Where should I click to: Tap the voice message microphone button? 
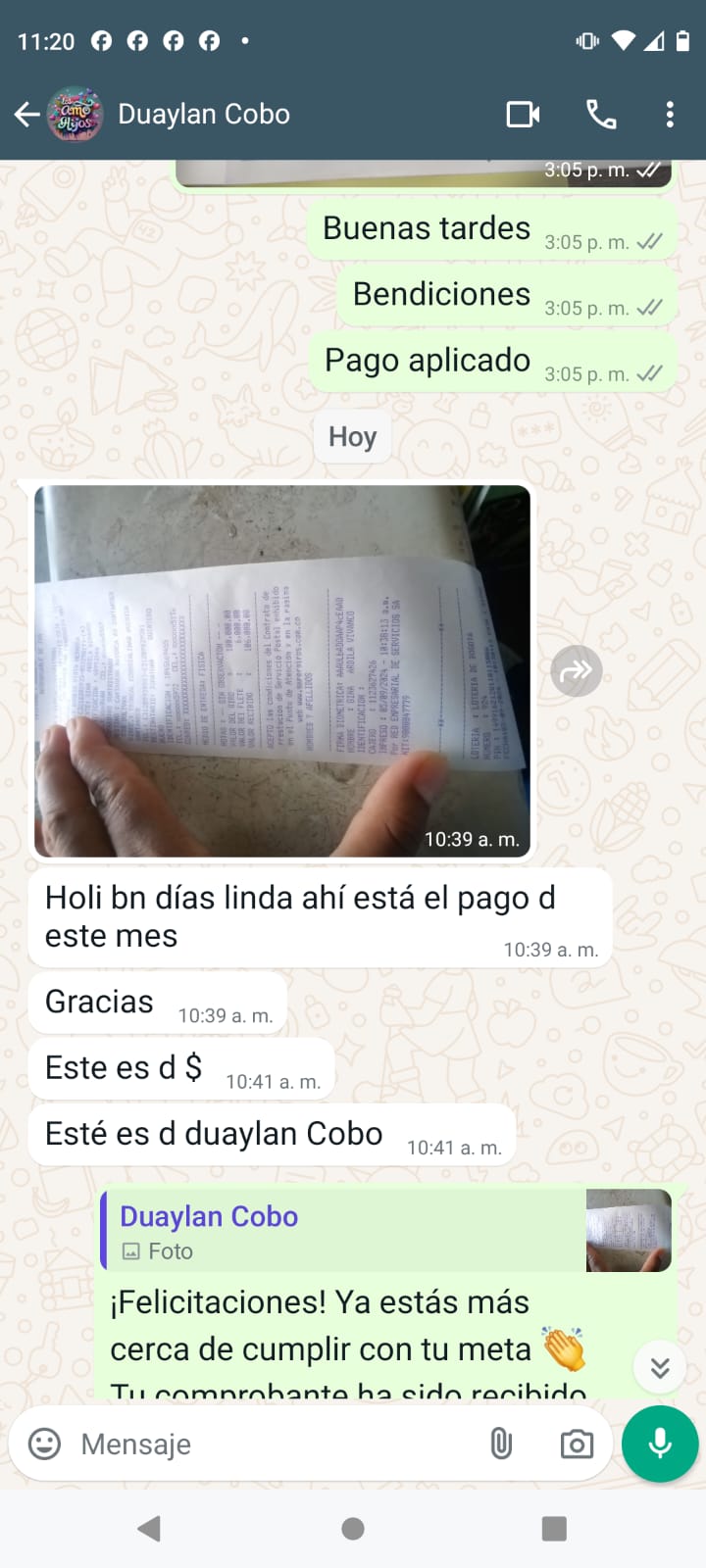point(660,1444)
